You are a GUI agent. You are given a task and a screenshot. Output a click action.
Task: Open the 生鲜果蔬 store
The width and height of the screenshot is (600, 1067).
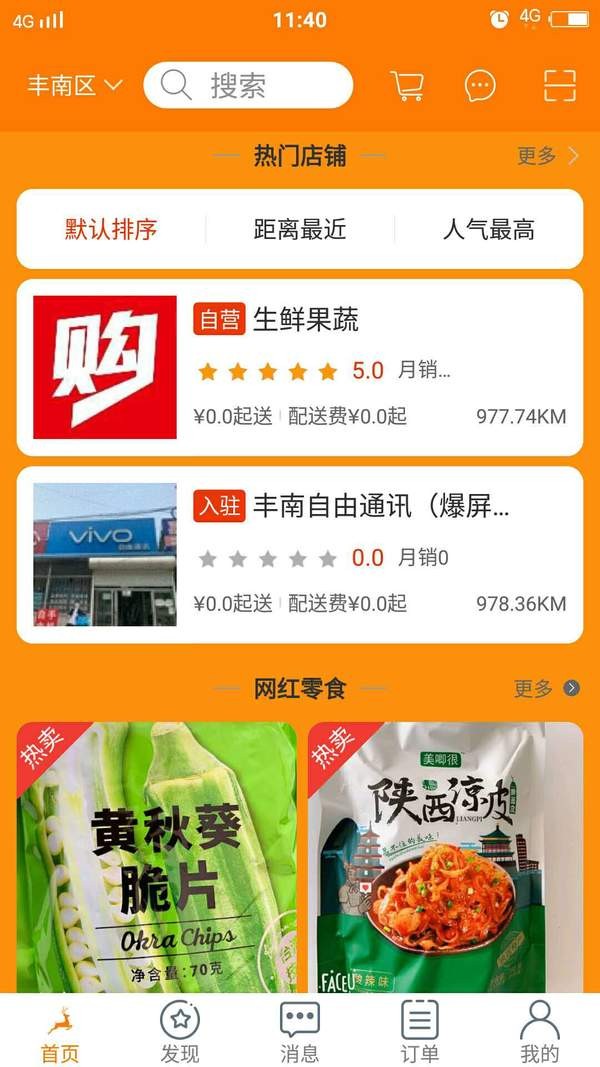(300, 367)
